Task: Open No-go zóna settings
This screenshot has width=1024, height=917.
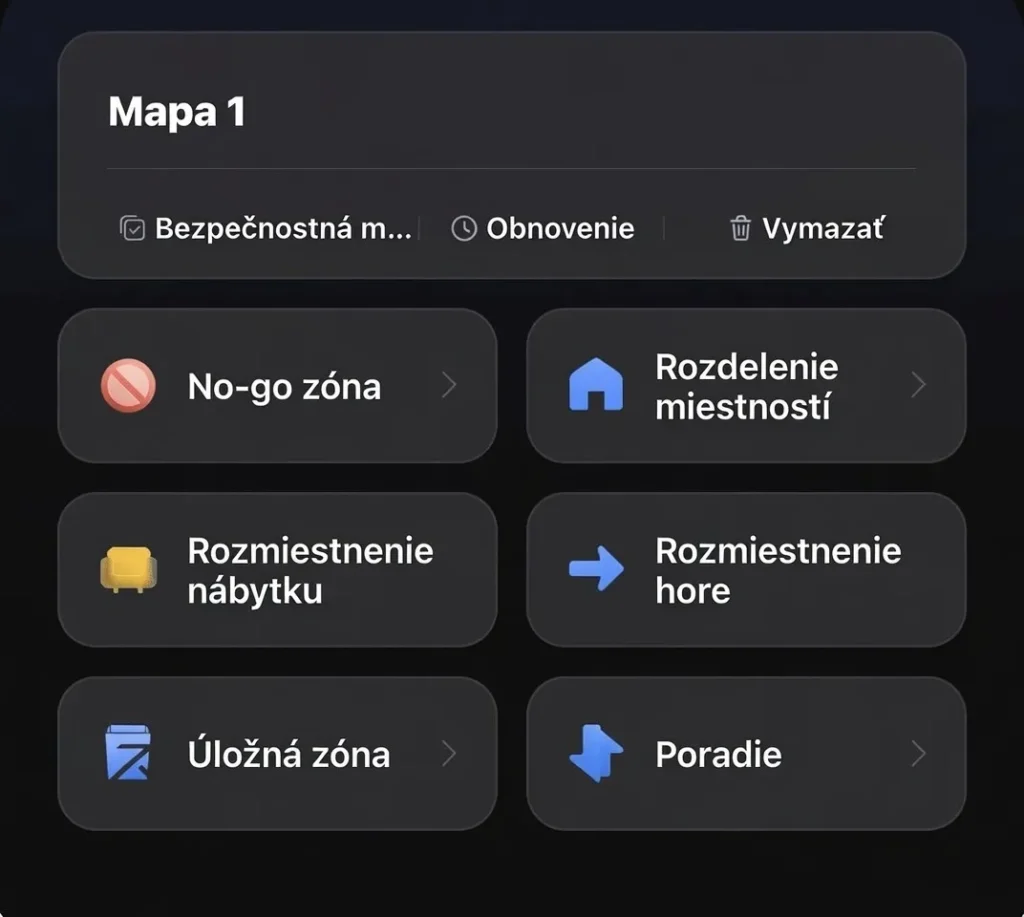Action: pyautogui.click(x=278, y=386)
